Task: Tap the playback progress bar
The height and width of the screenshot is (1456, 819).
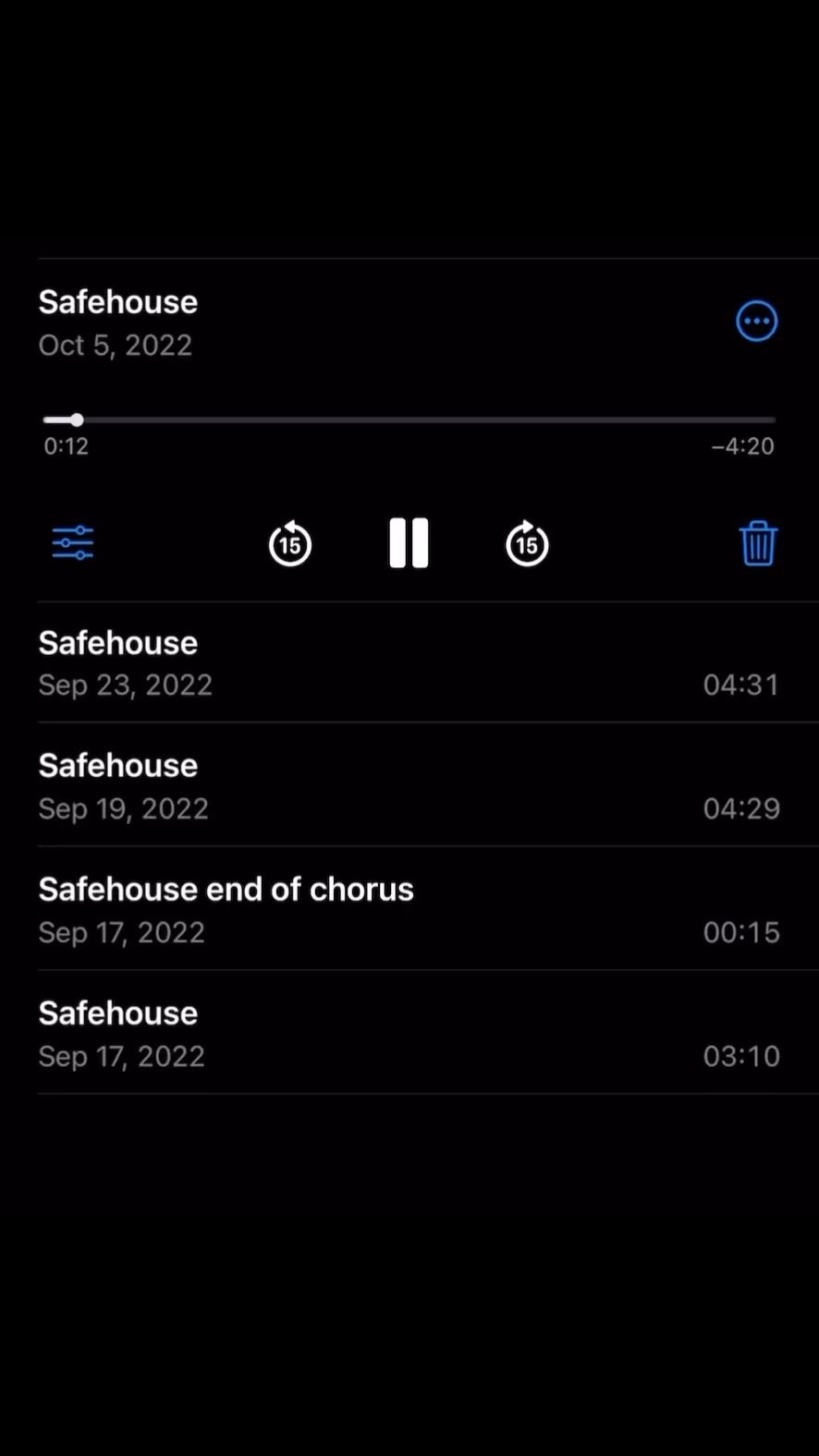Action: pyautogui.click(x=409, y=420)
